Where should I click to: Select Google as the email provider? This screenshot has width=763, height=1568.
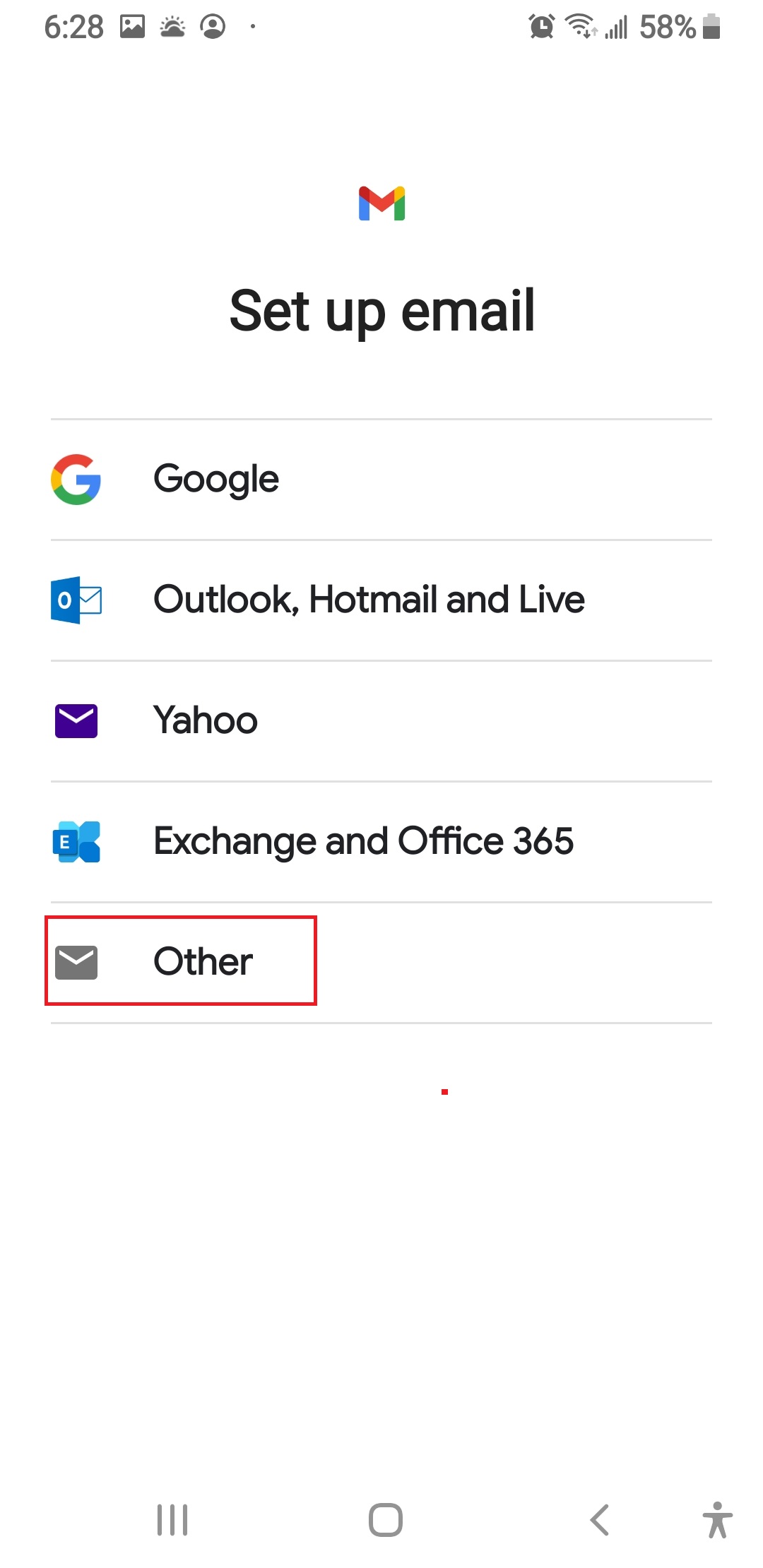(x=381, y=480)
